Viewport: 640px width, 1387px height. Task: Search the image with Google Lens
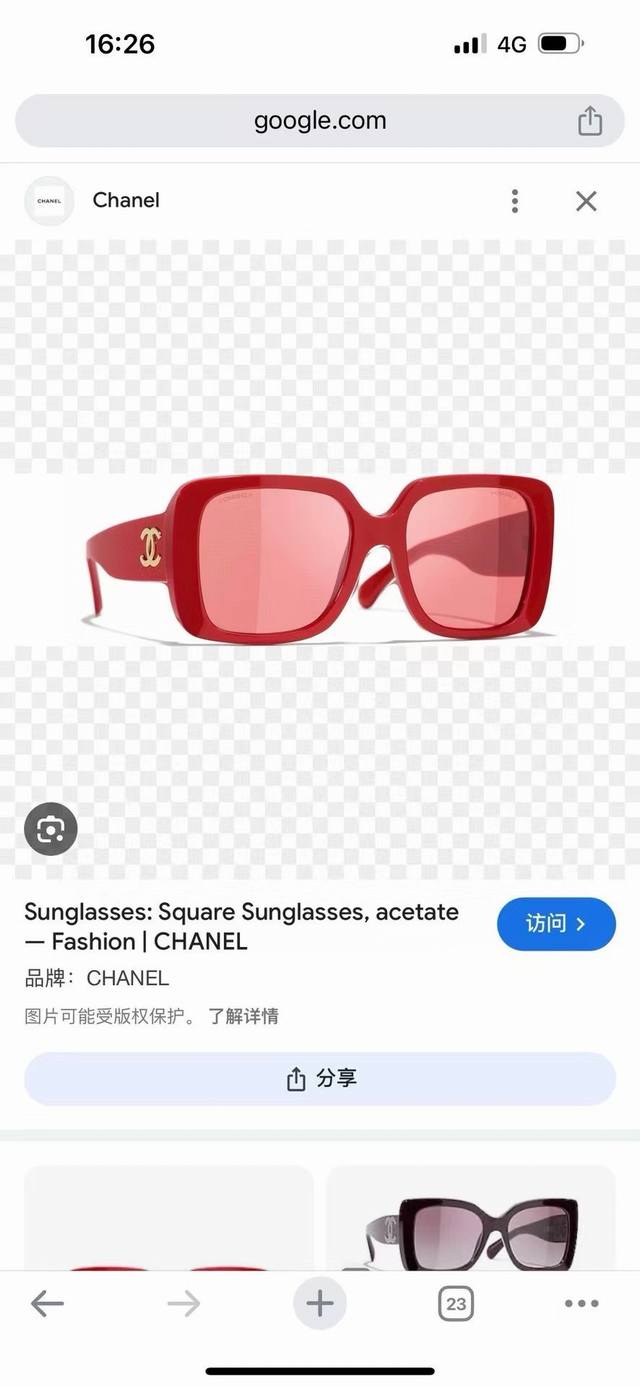tap(50, 828)
